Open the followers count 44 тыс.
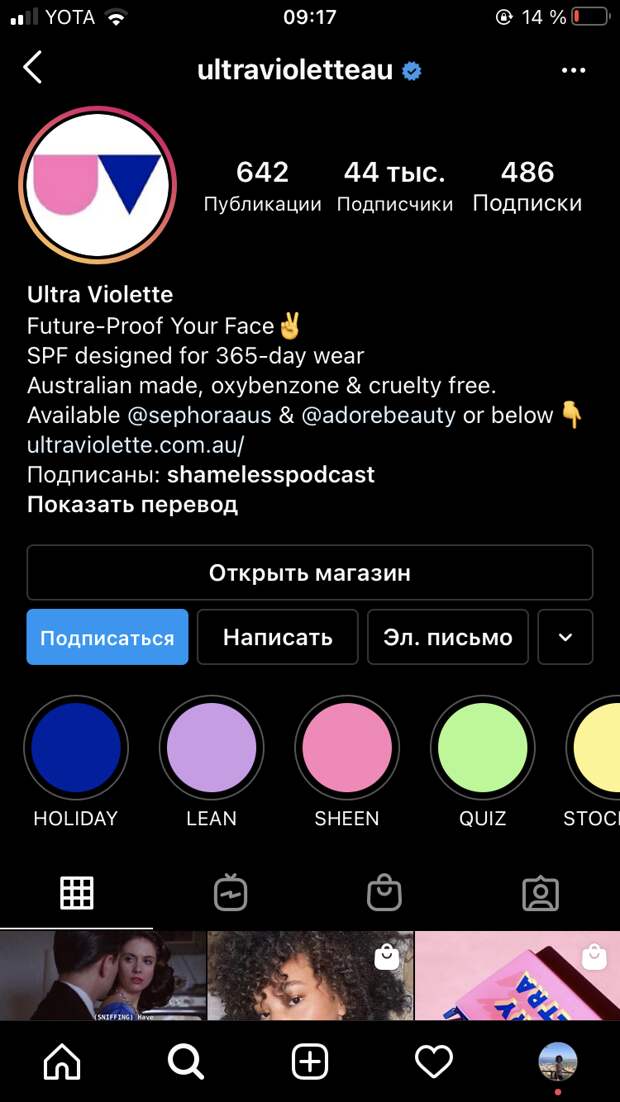620x1102 pixels. click(394, 185)
